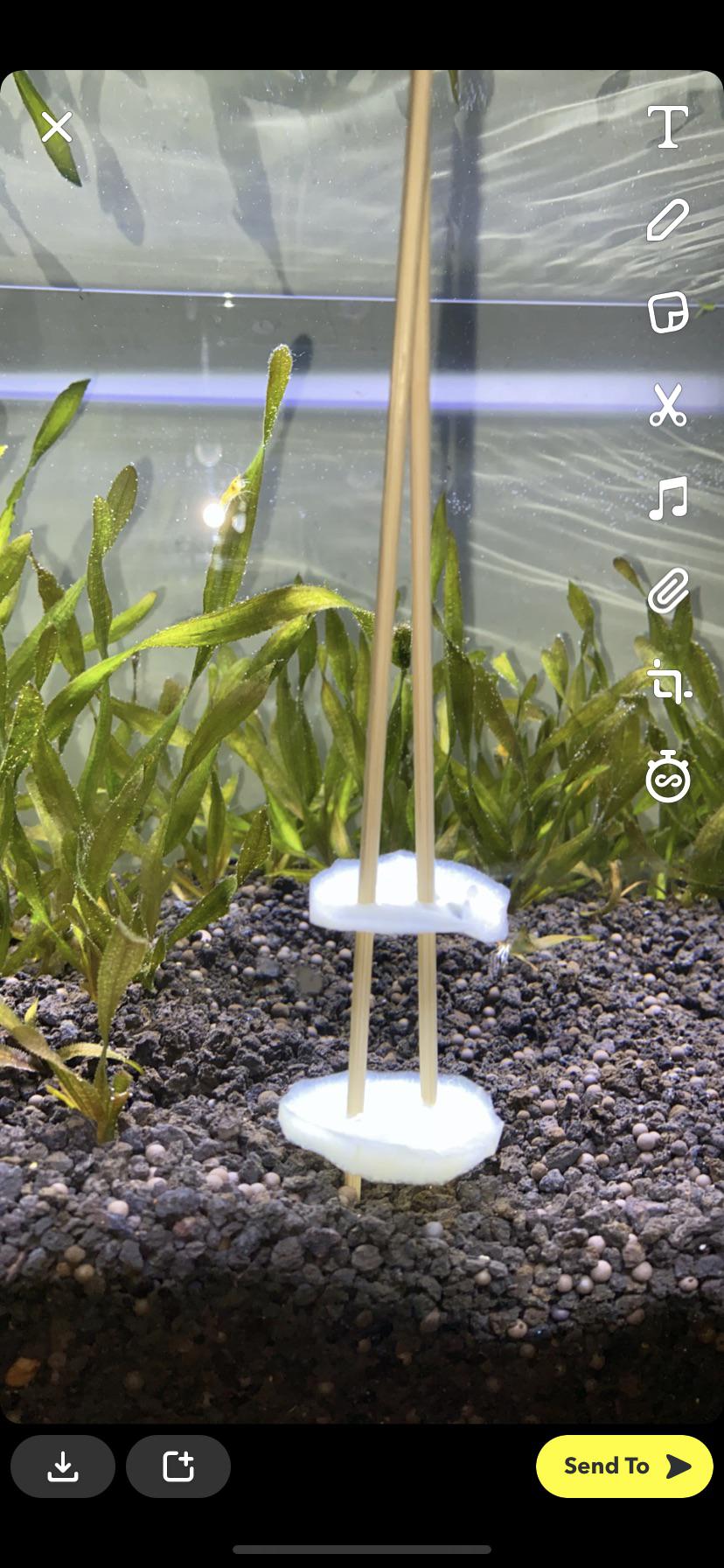
Task: Tap the Download snap icon
Action: click(x=62, y=1466)
